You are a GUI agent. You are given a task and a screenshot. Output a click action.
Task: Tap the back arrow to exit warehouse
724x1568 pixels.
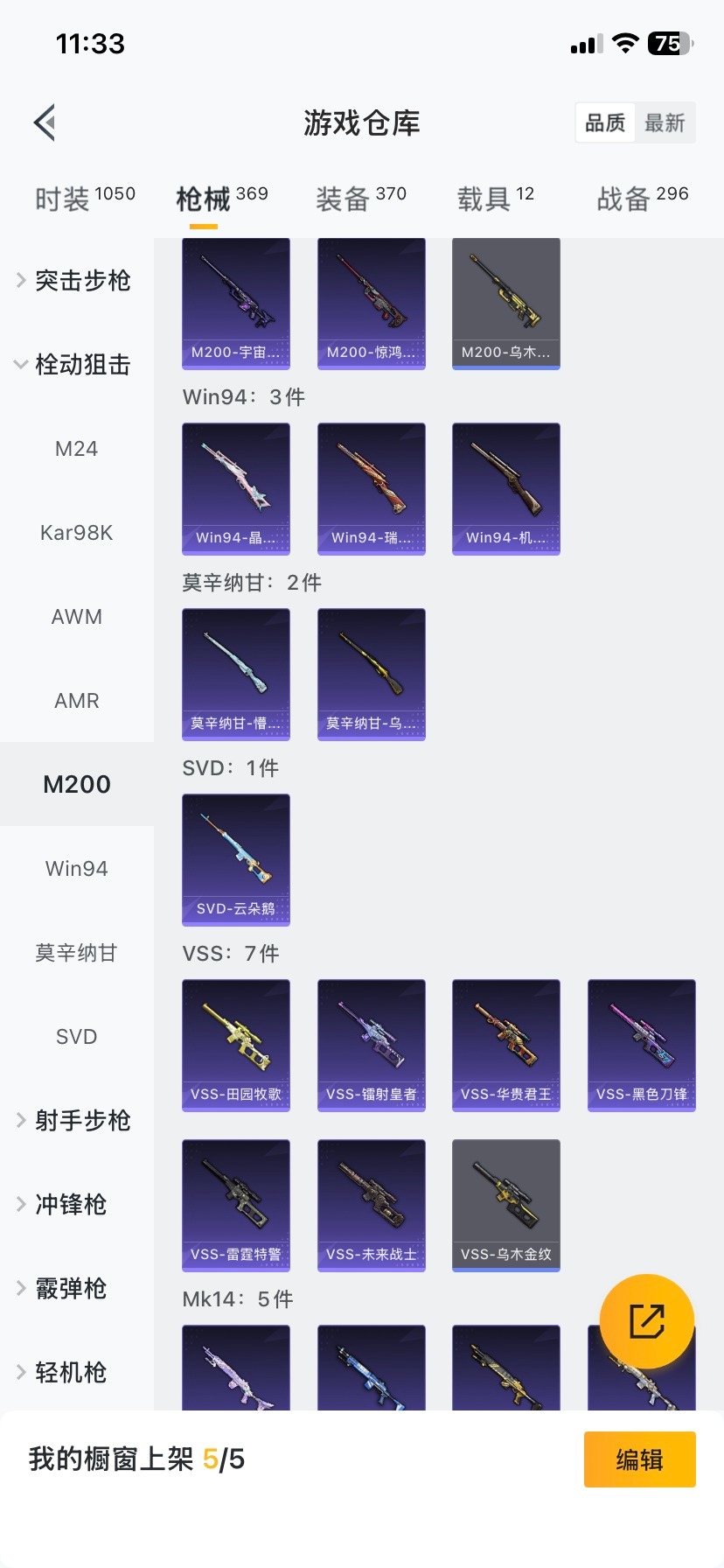click(x=44, y=122)
